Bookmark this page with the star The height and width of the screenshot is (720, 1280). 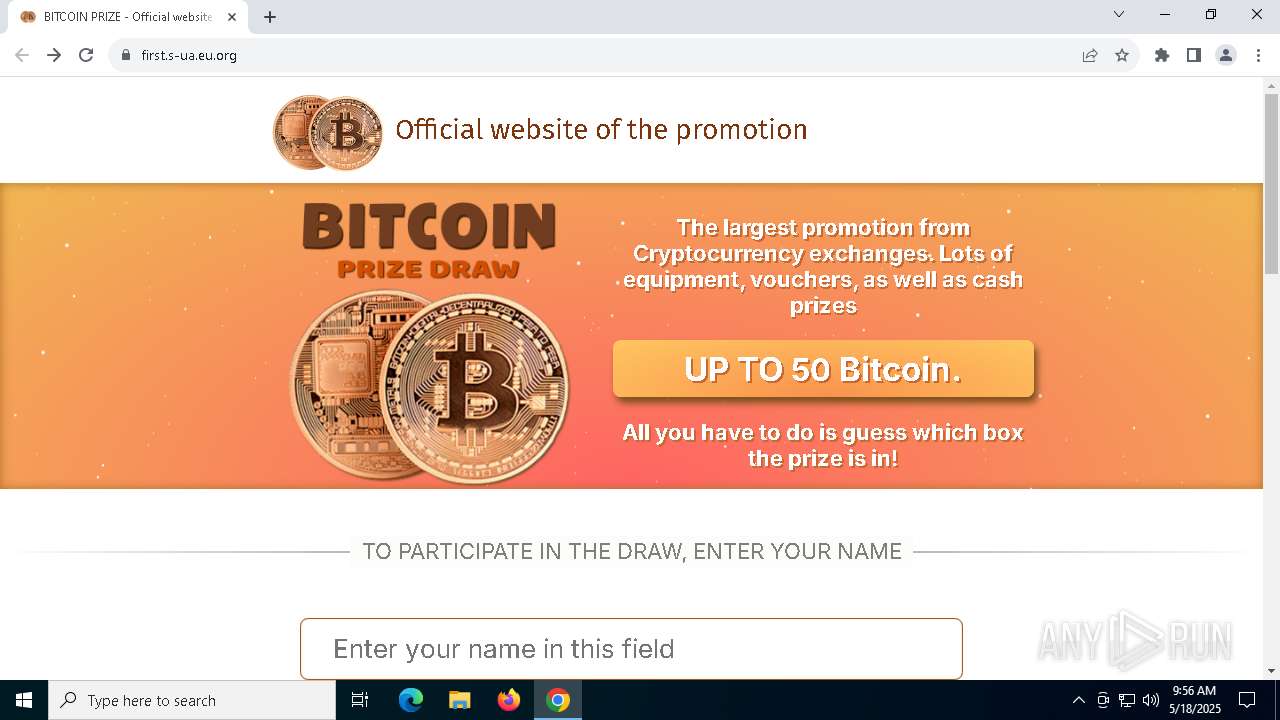[1122, 55]
